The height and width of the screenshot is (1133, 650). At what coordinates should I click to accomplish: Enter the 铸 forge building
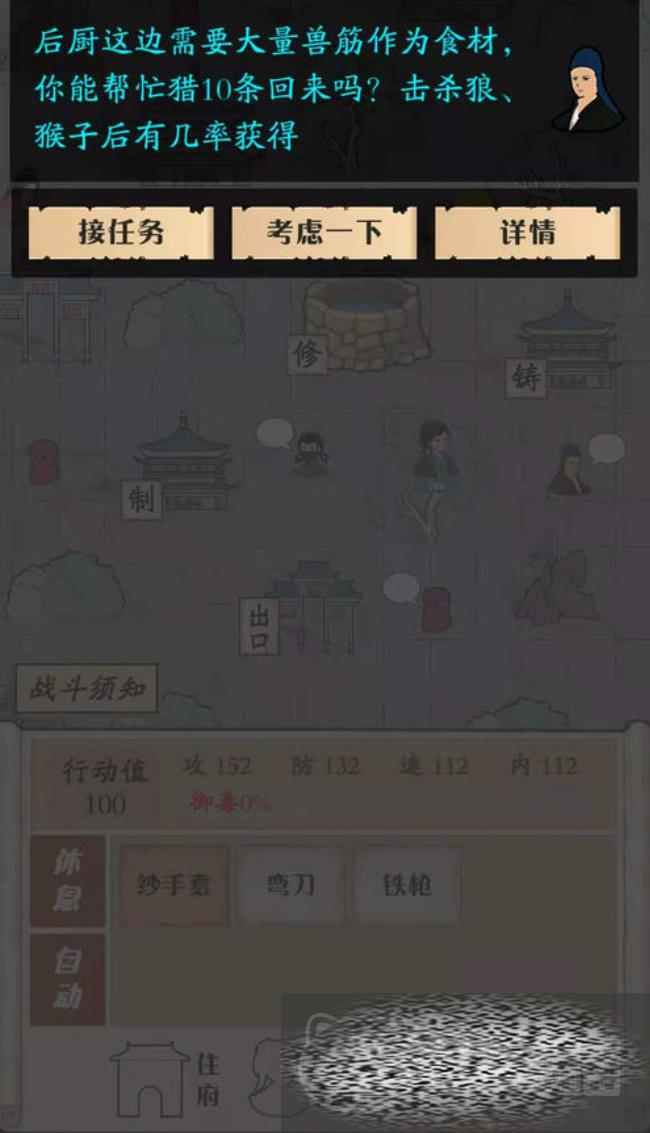tap(526, 377)
